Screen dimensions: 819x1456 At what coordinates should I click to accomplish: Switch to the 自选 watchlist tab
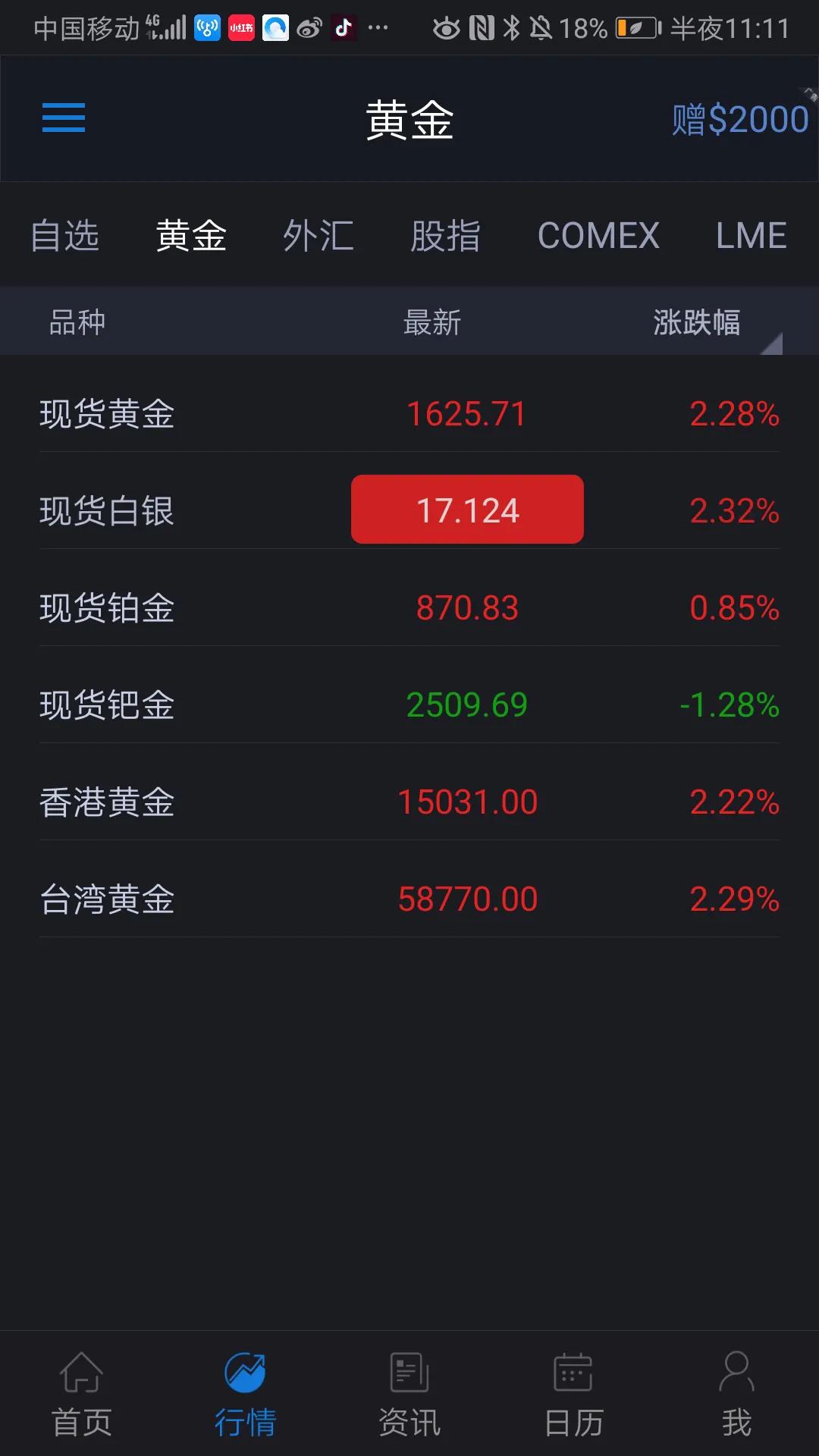click(x=65, y=235)
